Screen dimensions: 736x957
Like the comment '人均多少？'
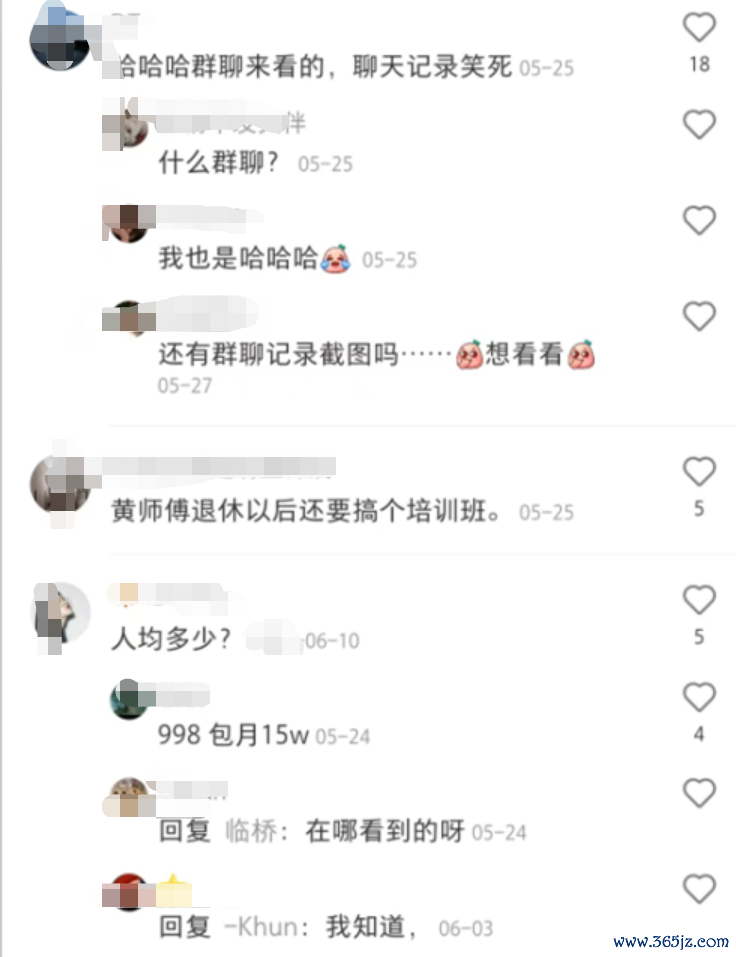[x=699, y=600]
